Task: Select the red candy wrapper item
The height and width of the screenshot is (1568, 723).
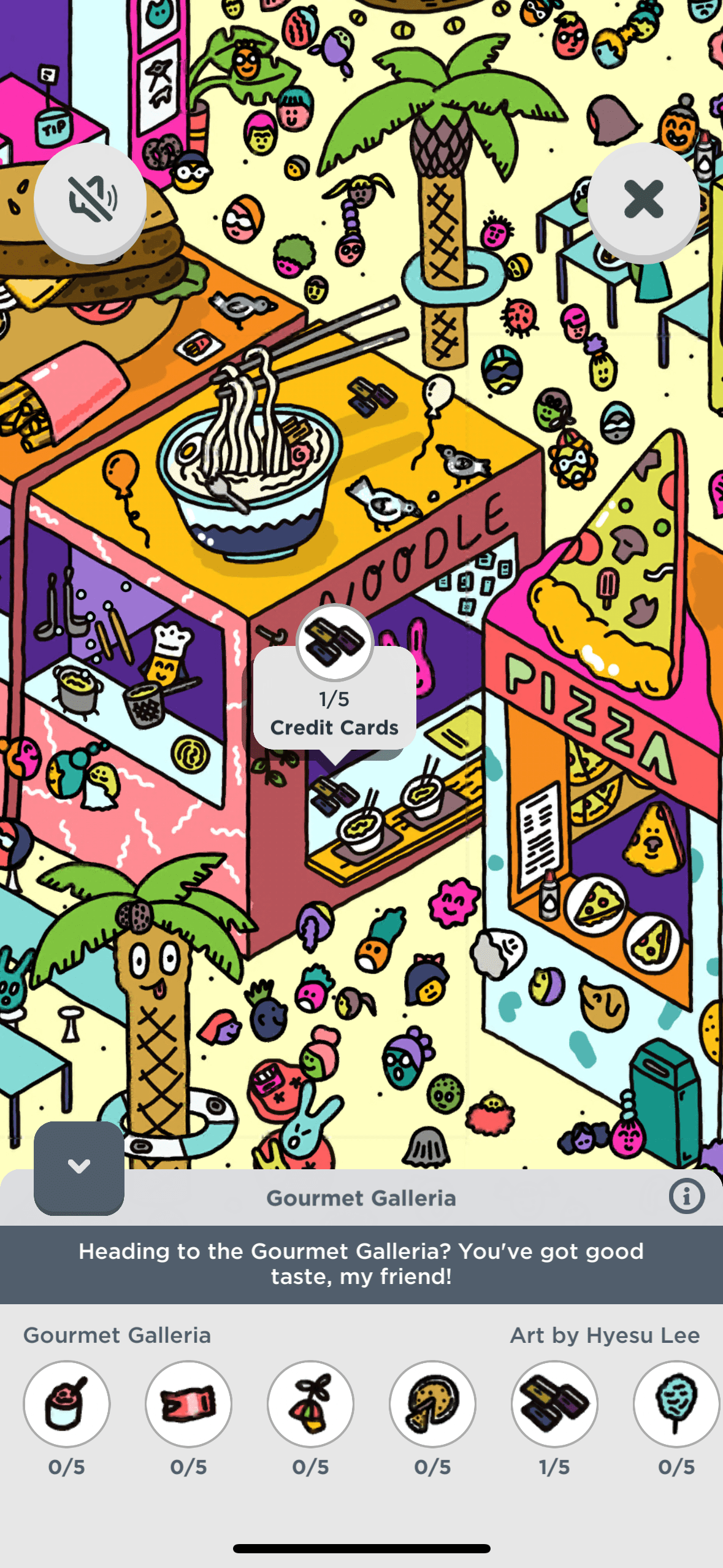Action: [x=188, y=1404]
